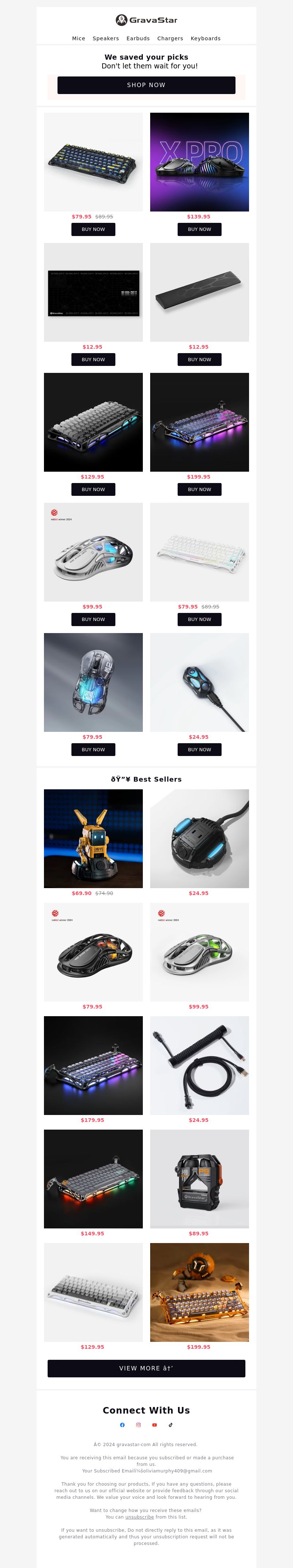Screen dimensions: 293x1568
Task: Tap the VIEW MORE button
Action: pos(146,1368)
